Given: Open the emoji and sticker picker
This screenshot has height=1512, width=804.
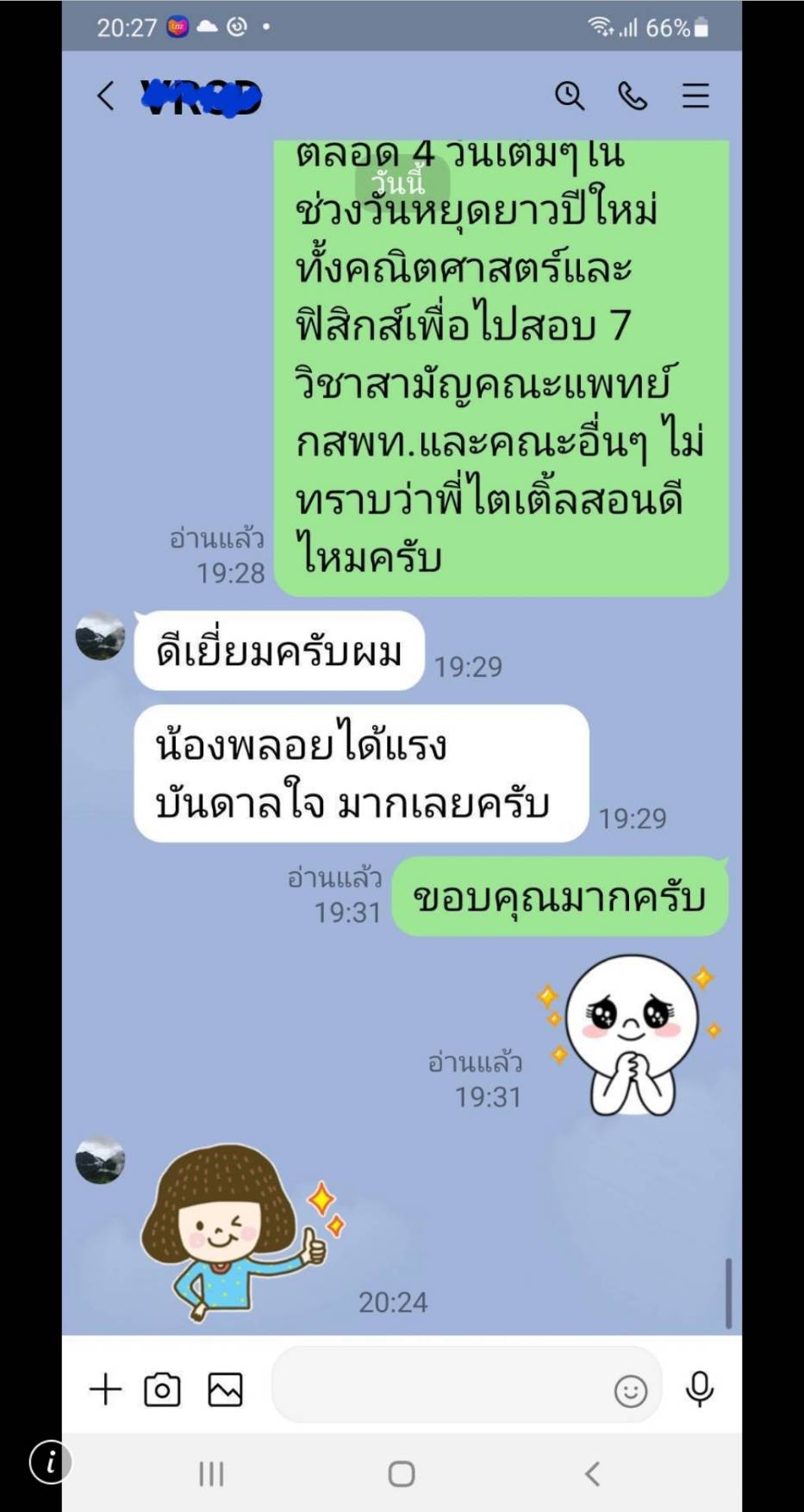Looking at the screenshot, I should pyautogui.click(x=630, y=1391).
